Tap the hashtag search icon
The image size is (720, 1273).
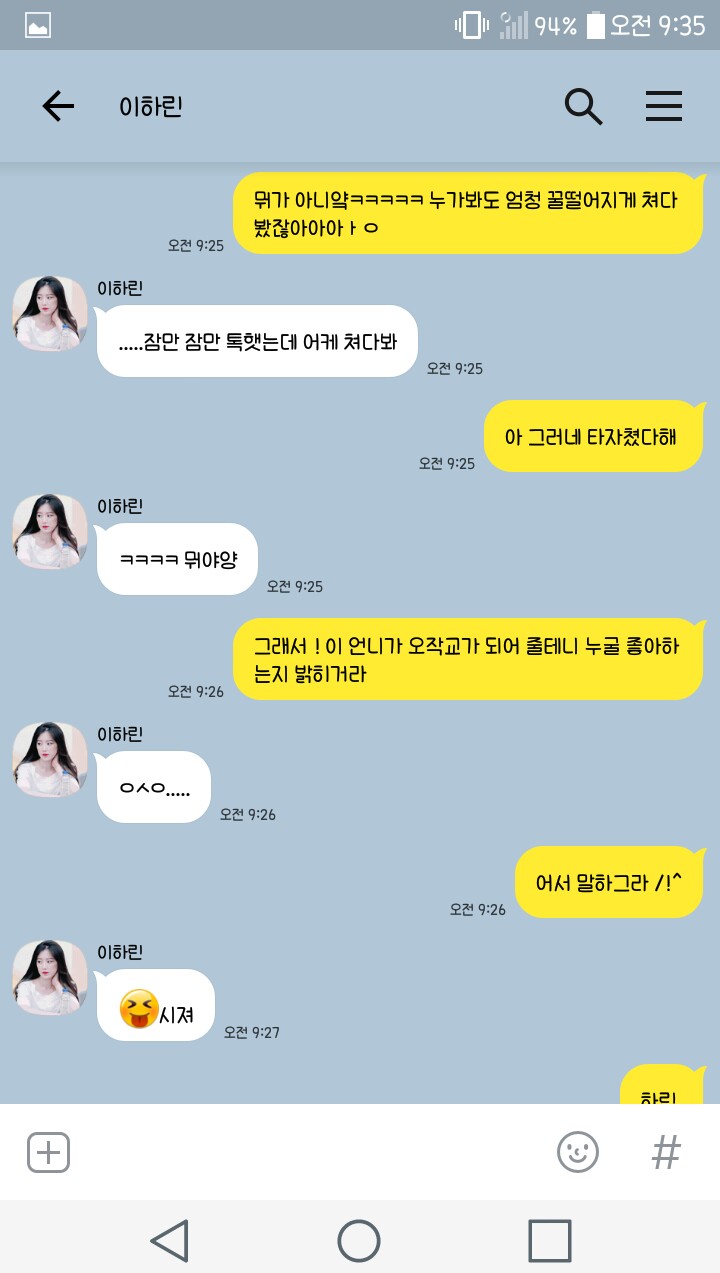(666, 1153)
